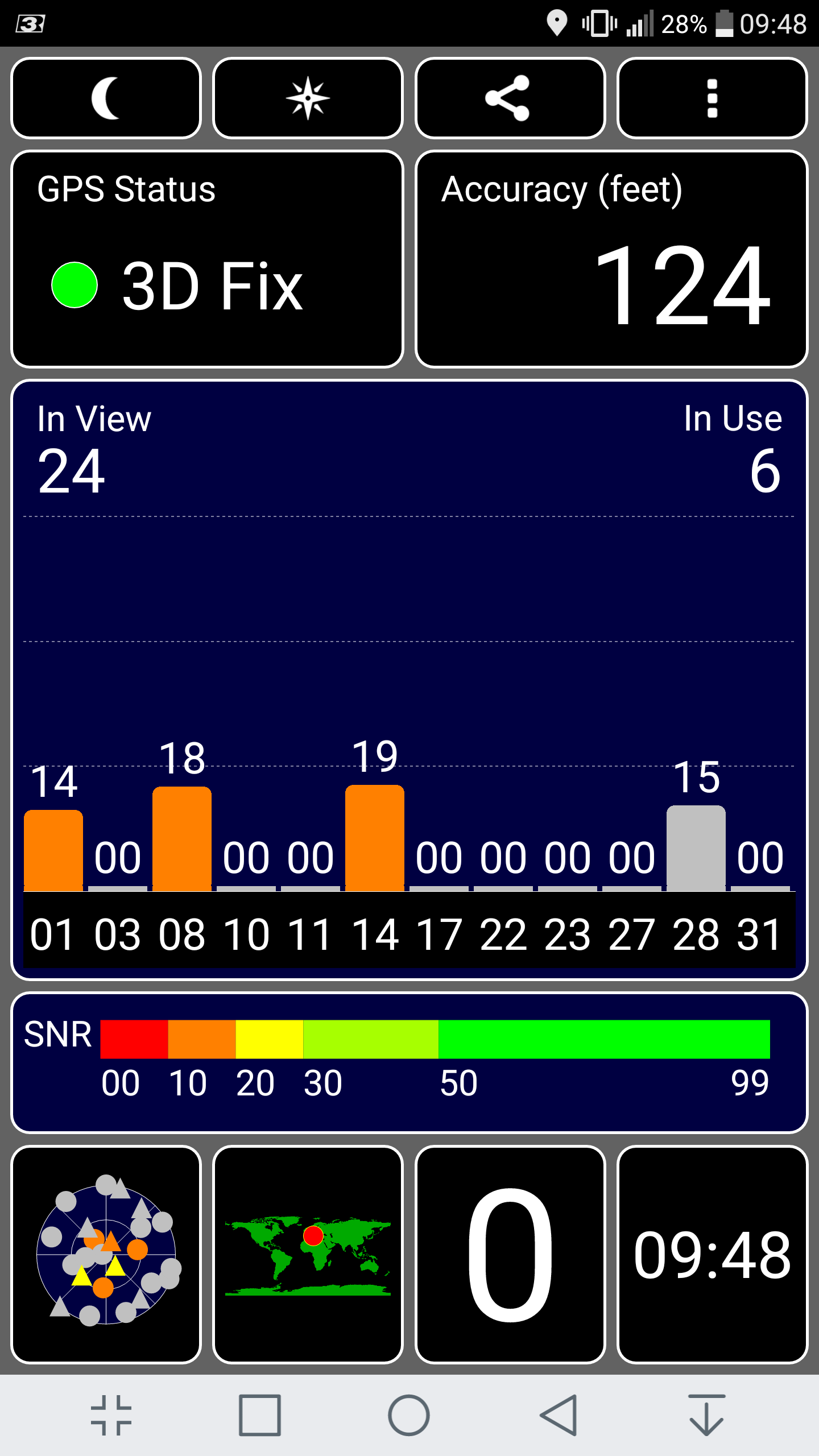819x1456 pixels.
Task: Open recent apps from navigation bar
Action: [260, 1415]
